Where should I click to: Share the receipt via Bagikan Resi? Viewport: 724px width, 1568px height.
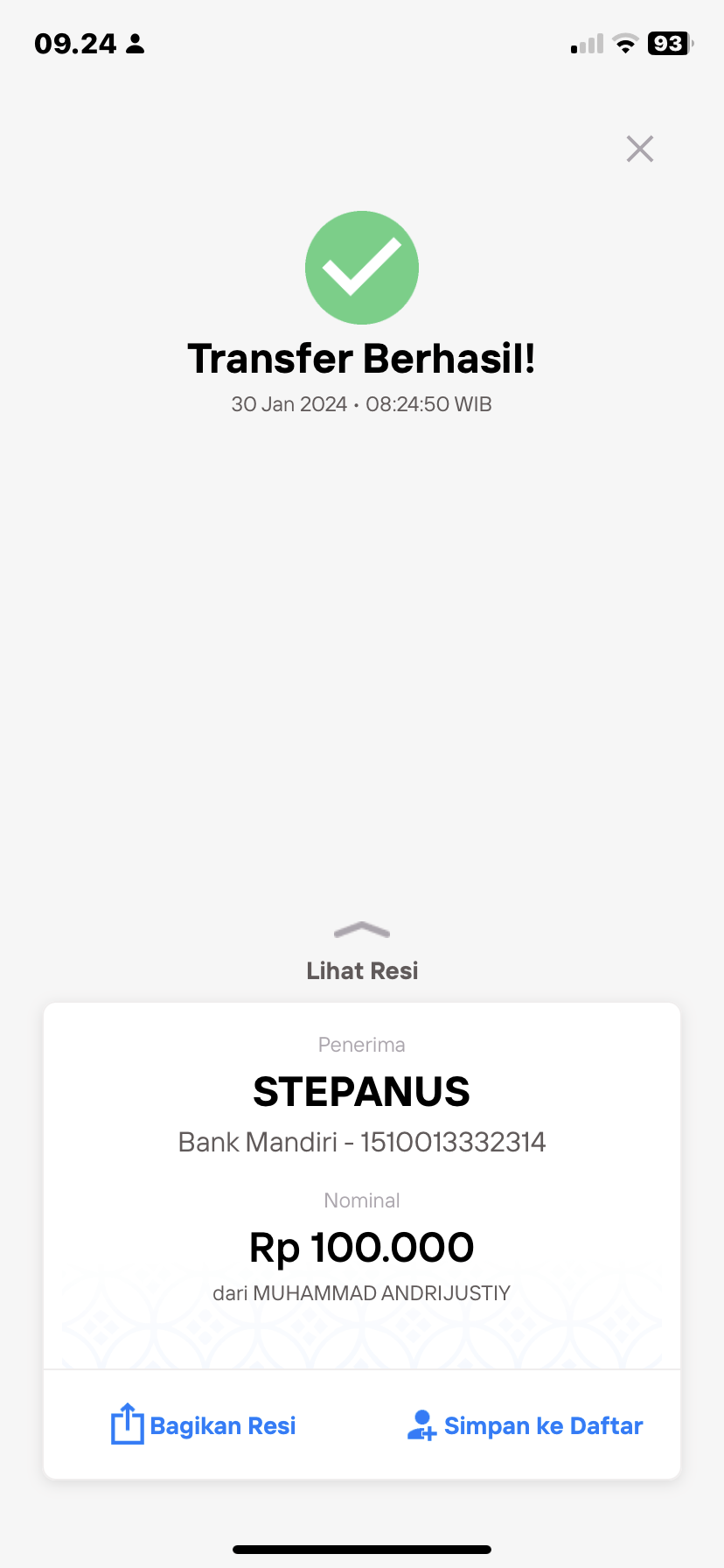point(204,1425)
